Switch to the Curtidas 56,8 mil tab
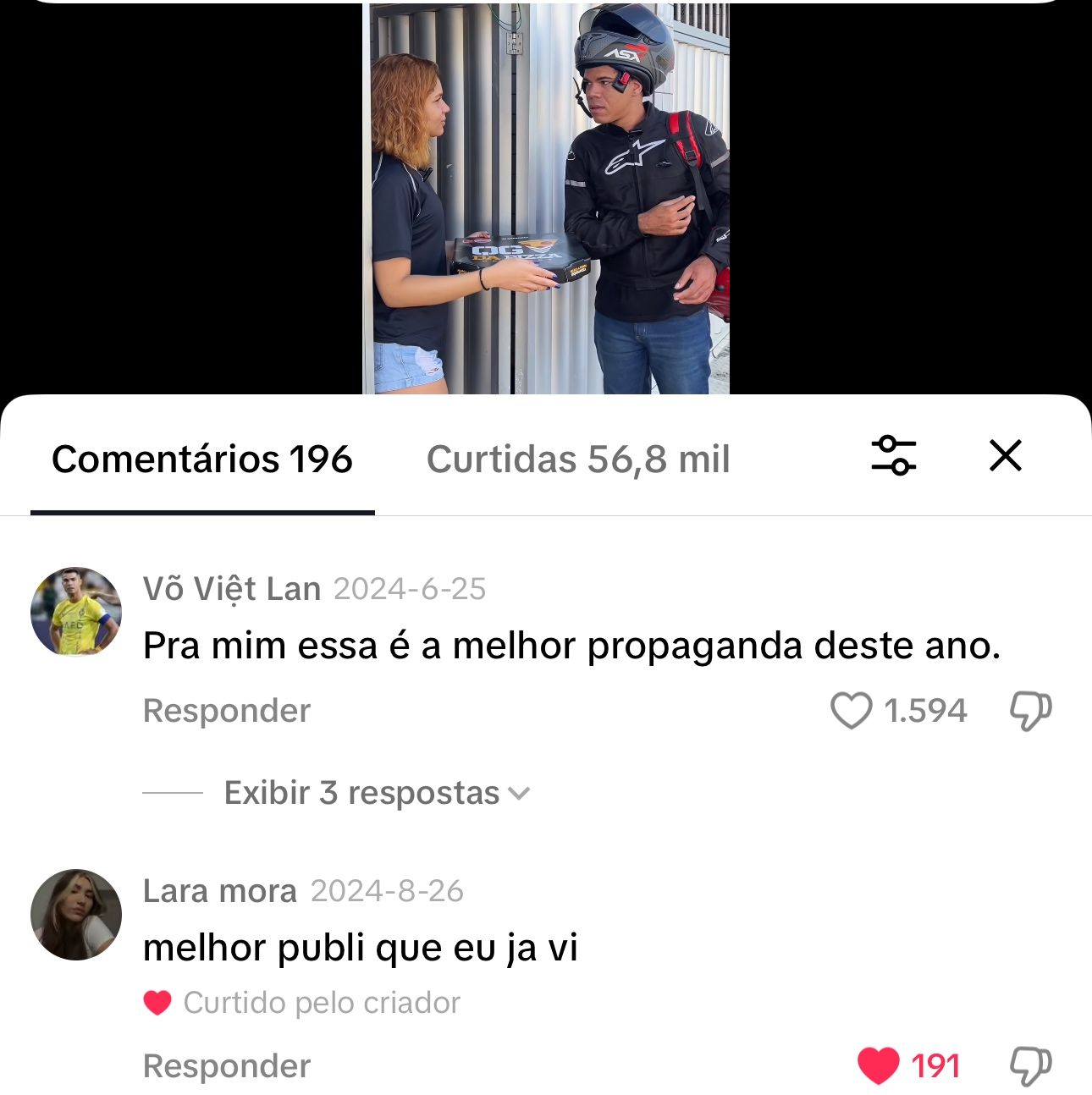The height and width of the screenshot is (1095, 1092). coord(577,459)
